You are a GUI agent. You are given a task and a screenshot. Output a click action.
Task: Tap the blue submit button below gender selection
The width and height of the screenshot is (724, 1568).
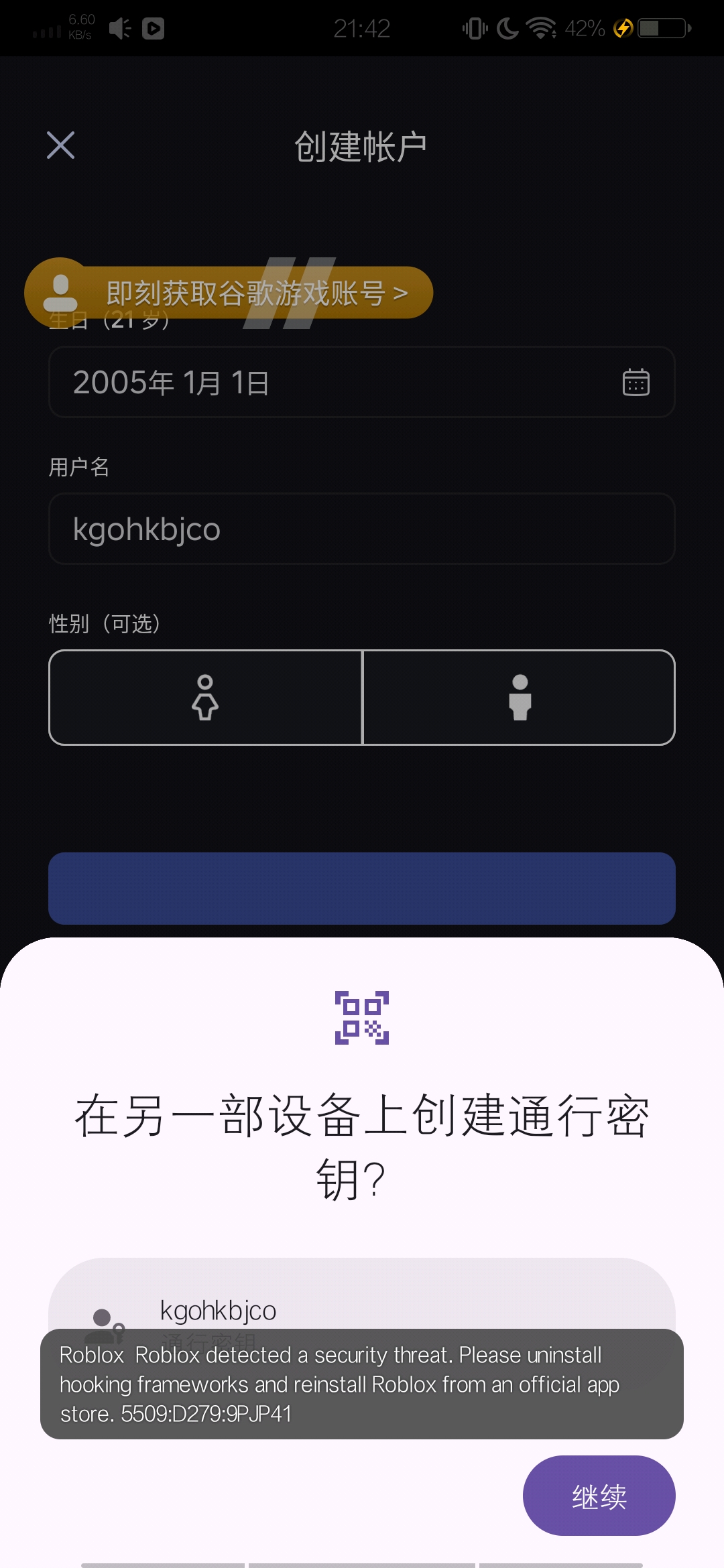pos(362,889)
